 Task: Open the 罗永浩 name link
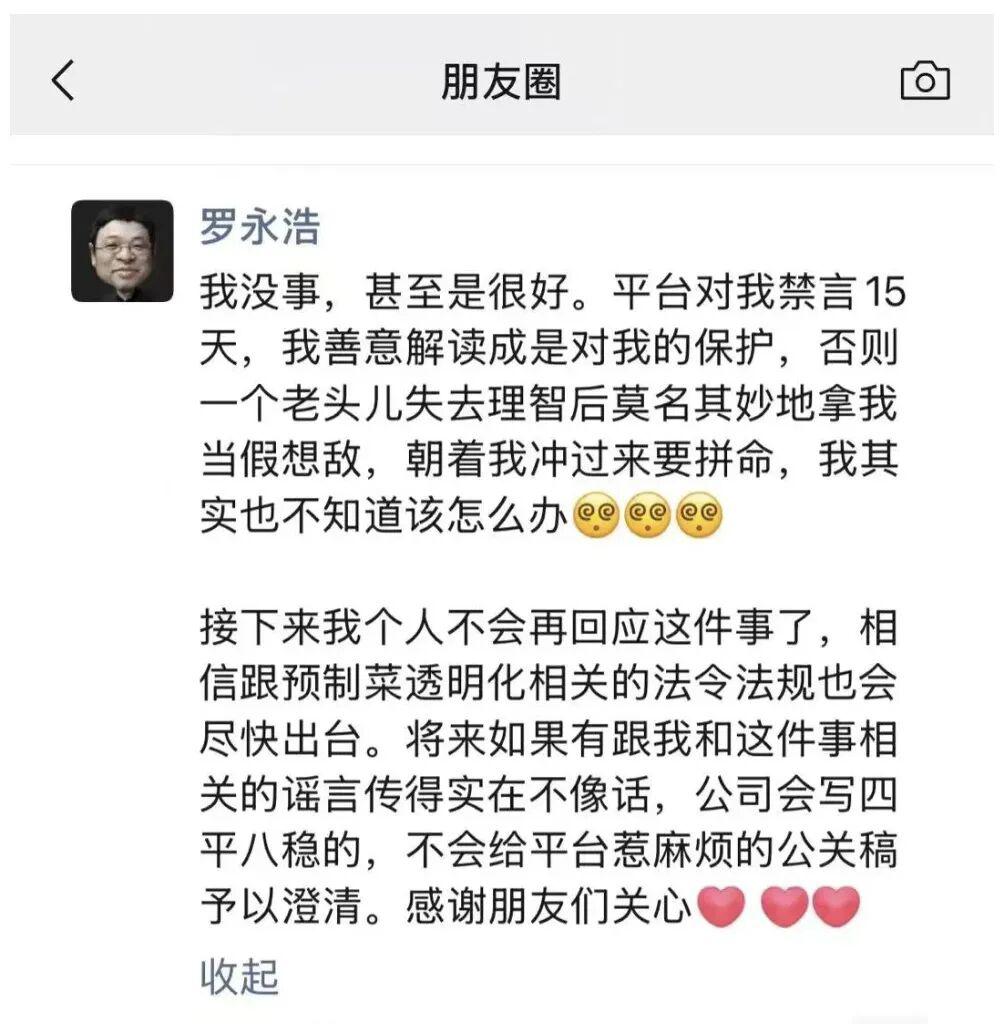tap(260, 227)
